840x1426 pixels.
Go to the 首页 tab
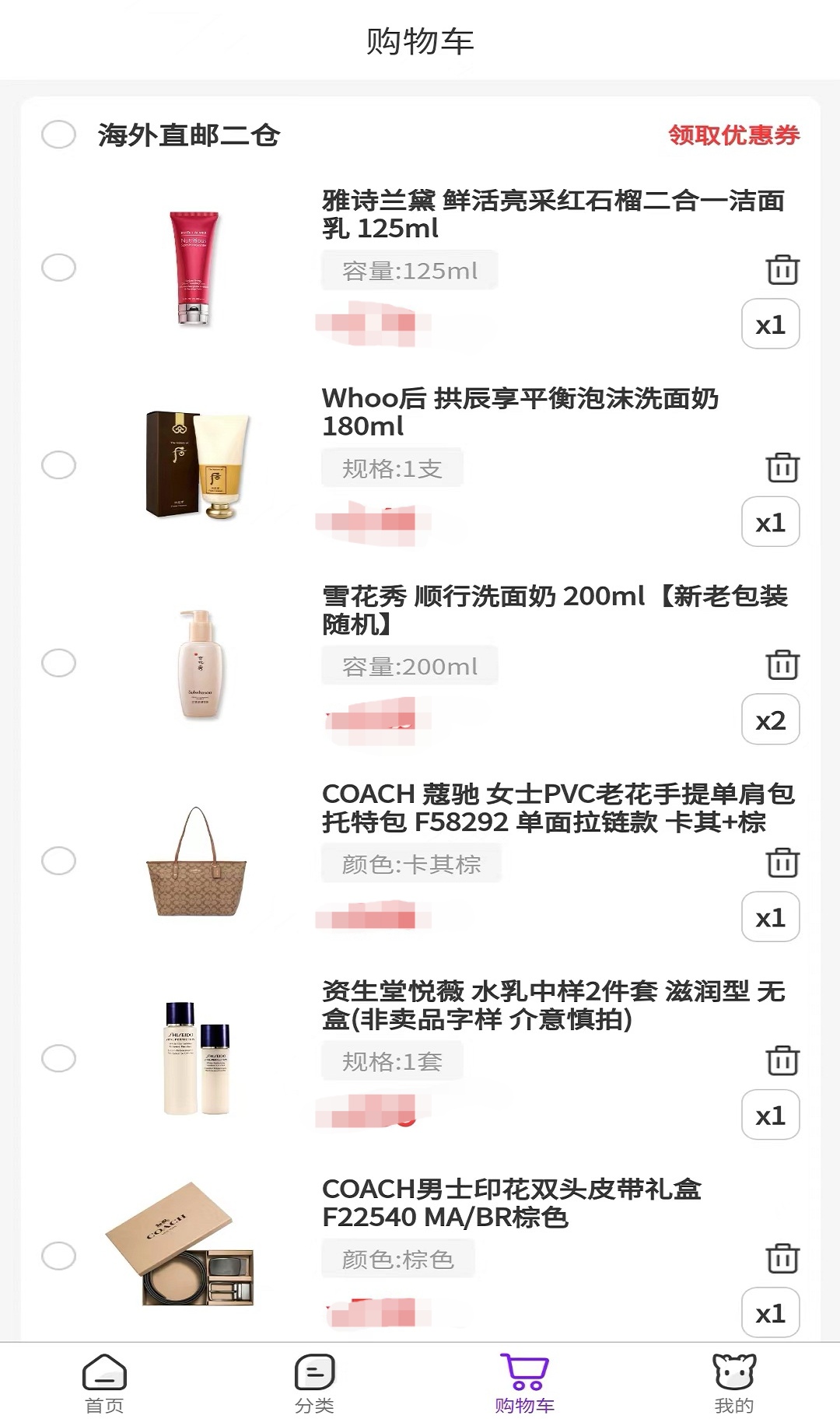[x=104, y=1383]
